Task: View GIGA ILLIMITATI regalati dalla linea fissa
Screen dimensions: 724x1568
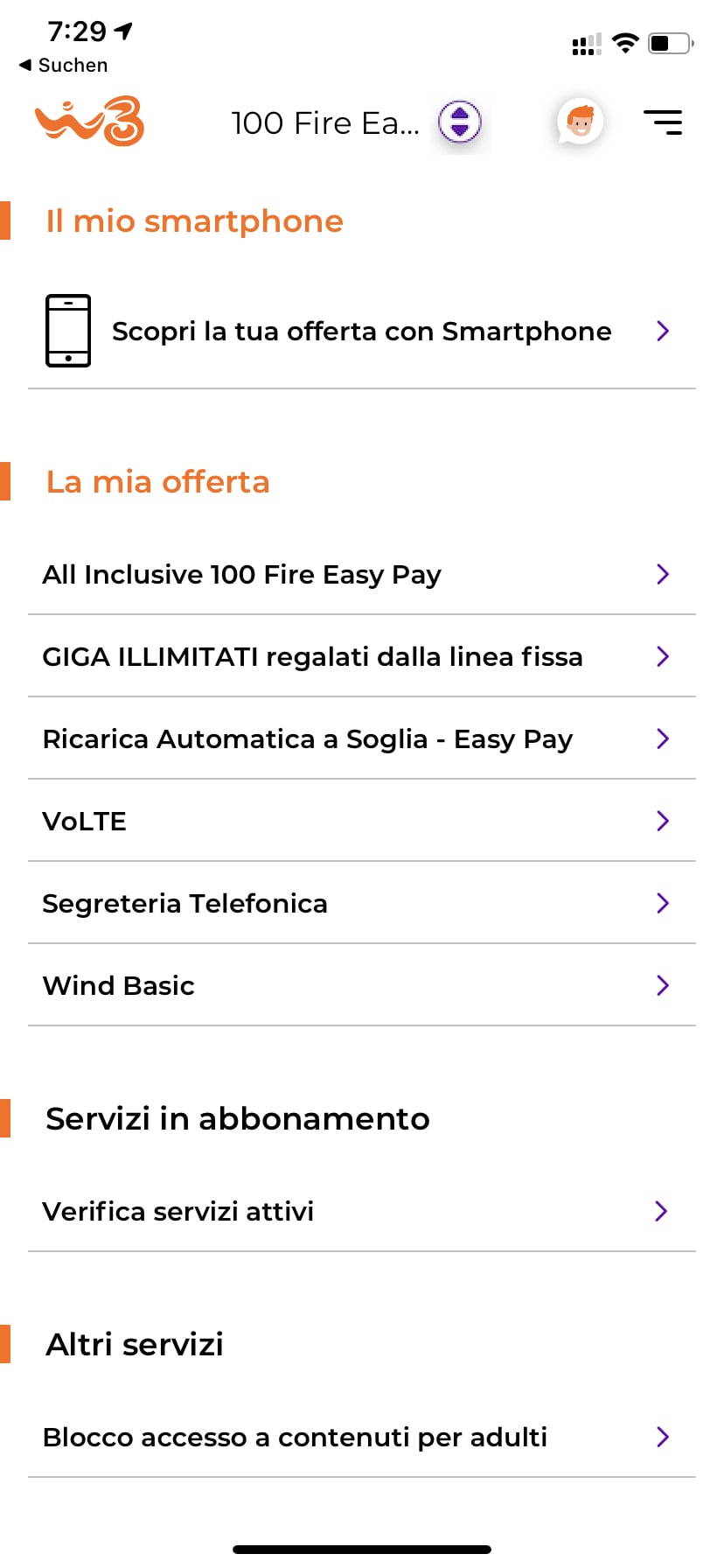Action: click(x=362, y=657)
